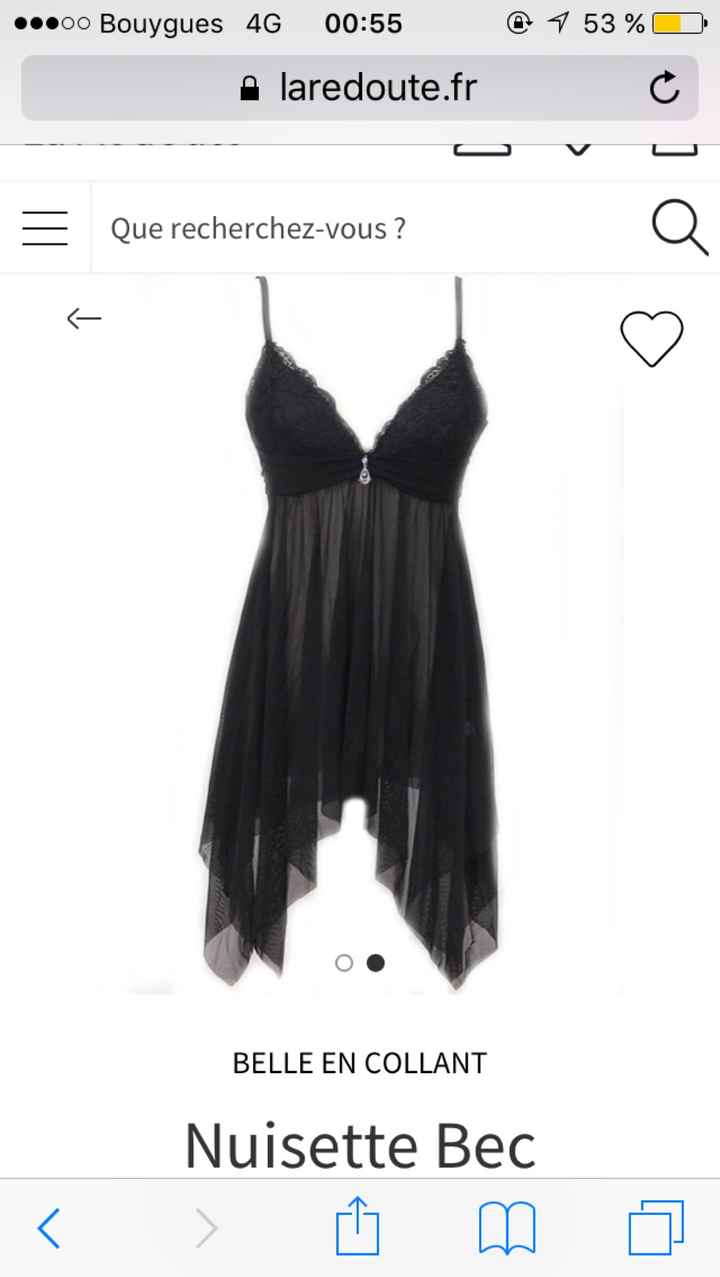This screenshot has height=1277, width=720.
Task: Add the nuisette to favorites with heart icon
Action: tap(651, 339)
